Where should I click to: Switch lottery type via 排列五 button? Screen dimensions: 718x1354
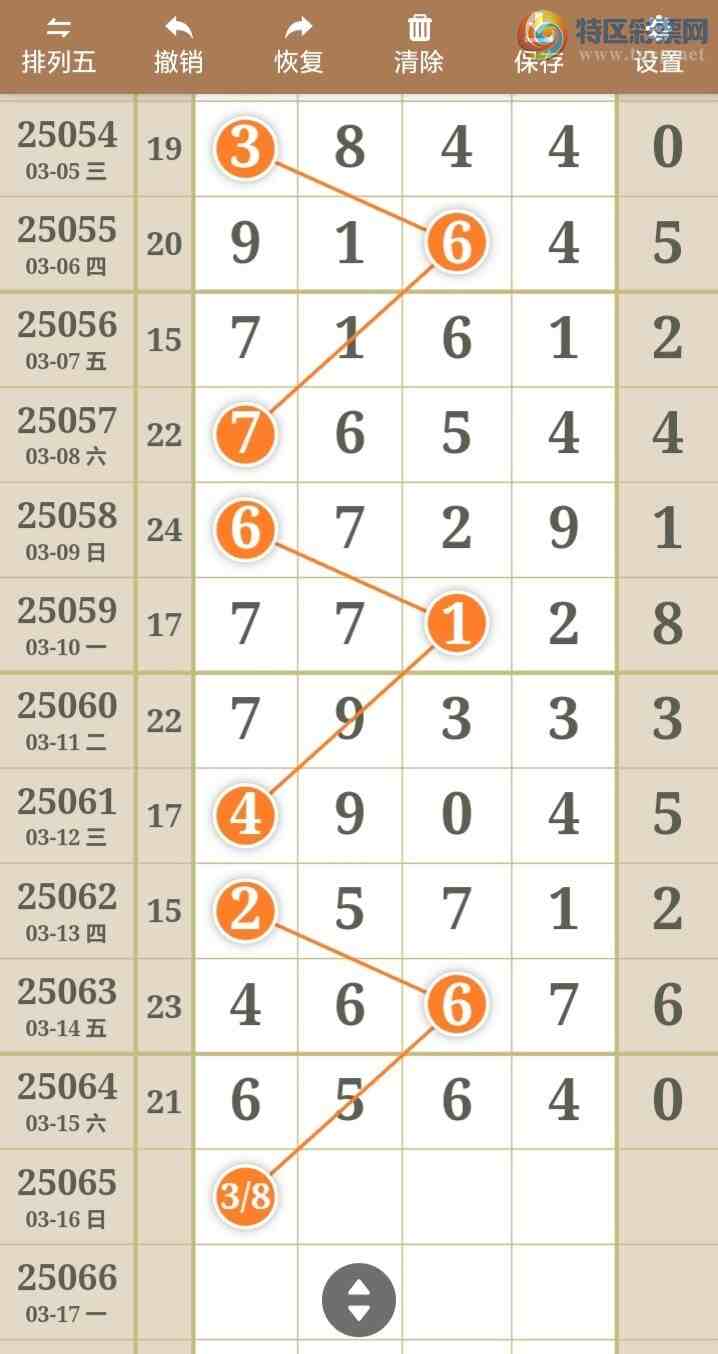point(59,46)
